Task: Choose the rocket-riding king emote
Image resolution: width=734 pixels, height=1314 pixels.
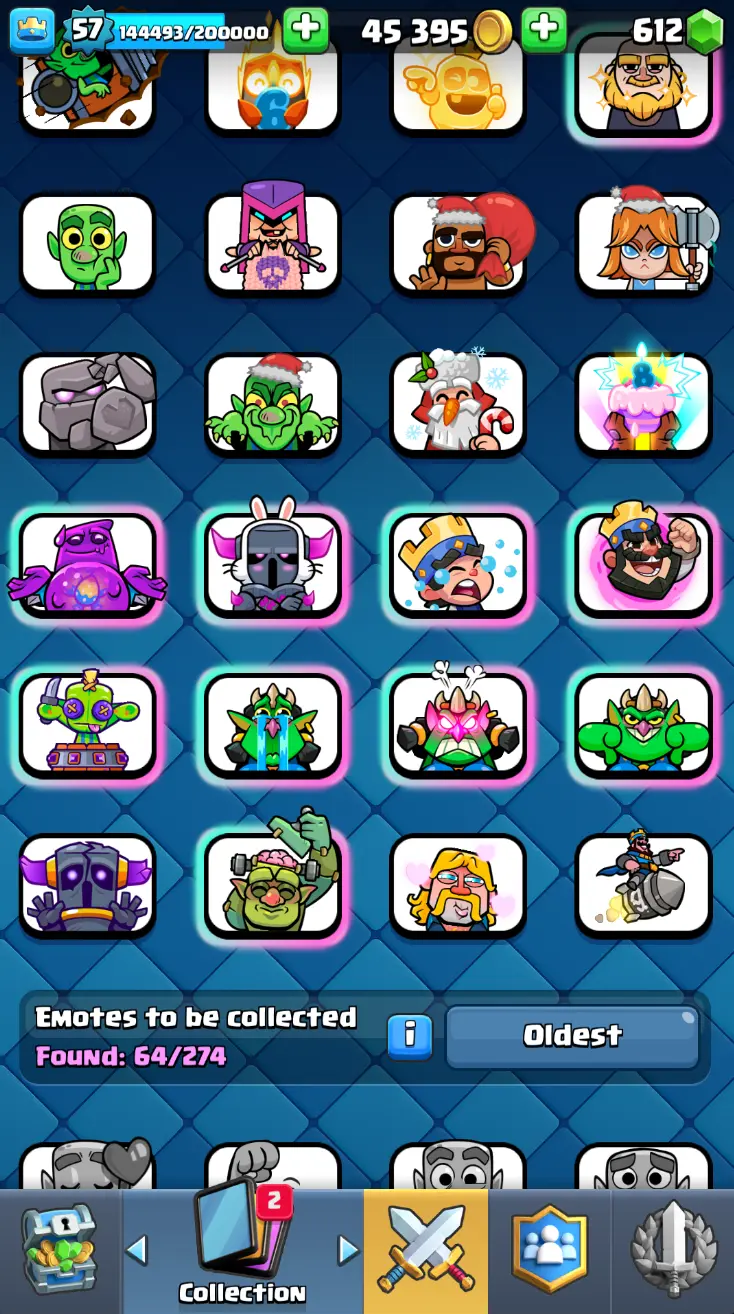Action: [x=644, y=884]
